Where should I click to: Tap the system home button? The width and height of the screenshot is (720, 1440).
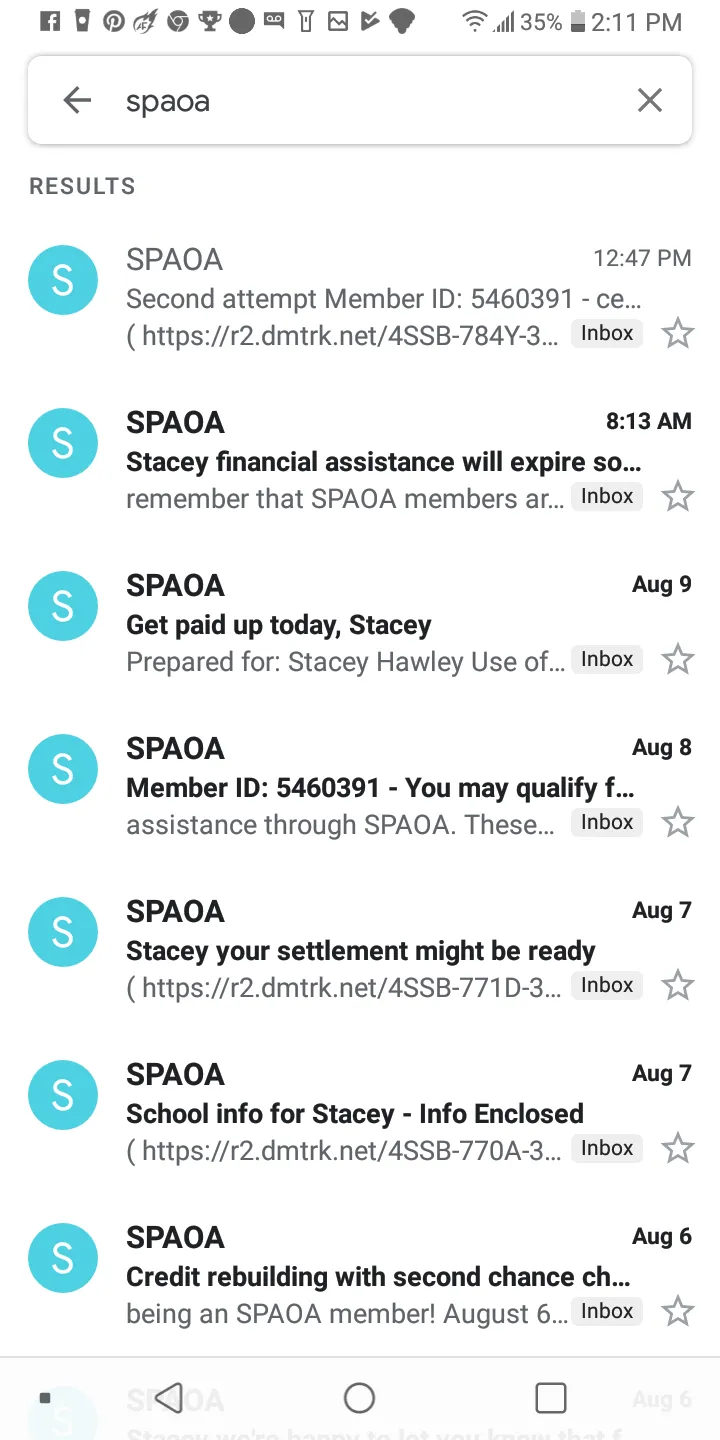tap(359, 1398)
